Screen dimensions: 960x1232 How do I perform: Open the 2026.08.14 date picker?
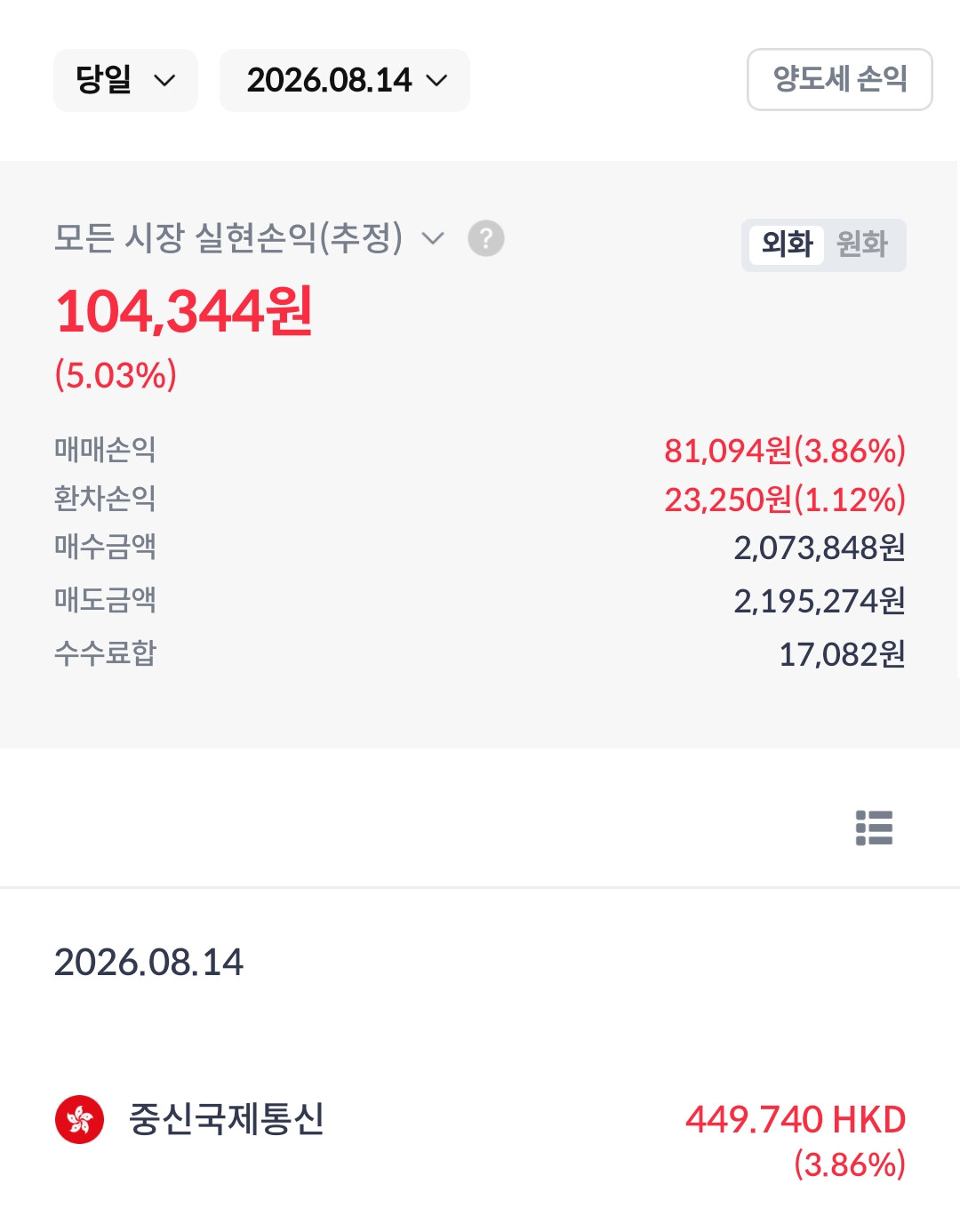[345, 80]
